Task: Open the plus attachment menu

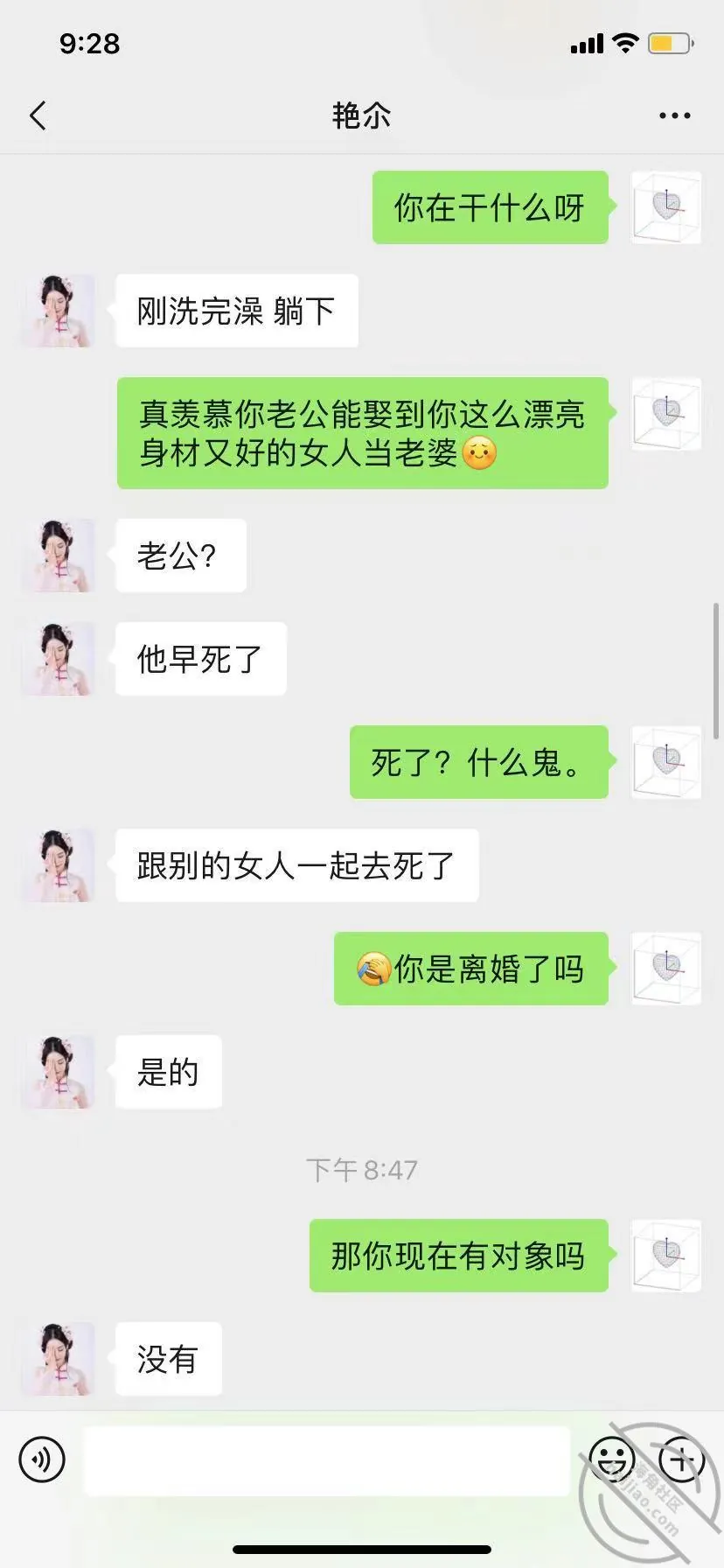Action: point(681,1459)
